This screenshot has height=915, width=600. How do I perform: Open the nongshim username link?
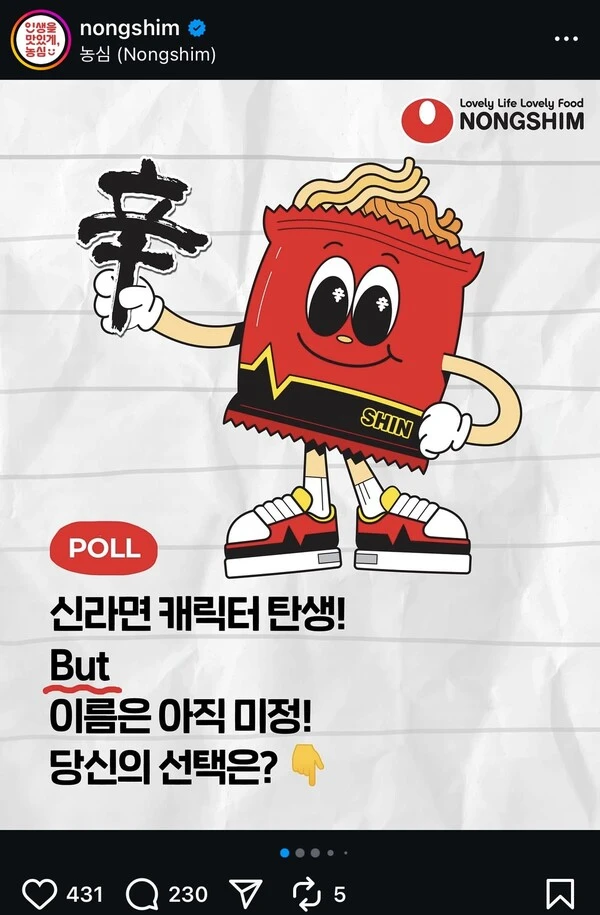[129, 27]
